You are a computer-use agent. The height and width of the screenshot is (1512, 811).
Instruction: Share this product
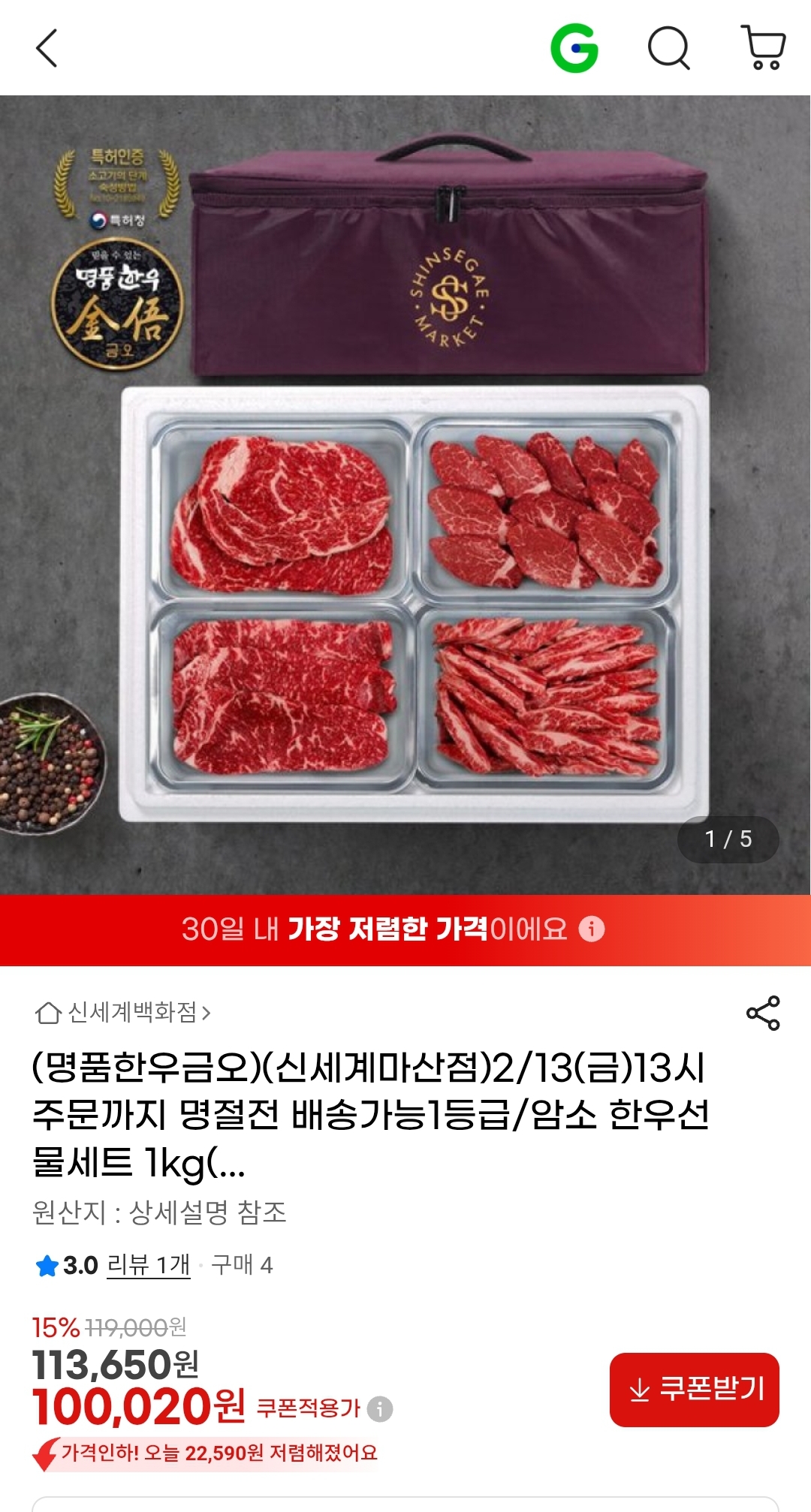763,1014
